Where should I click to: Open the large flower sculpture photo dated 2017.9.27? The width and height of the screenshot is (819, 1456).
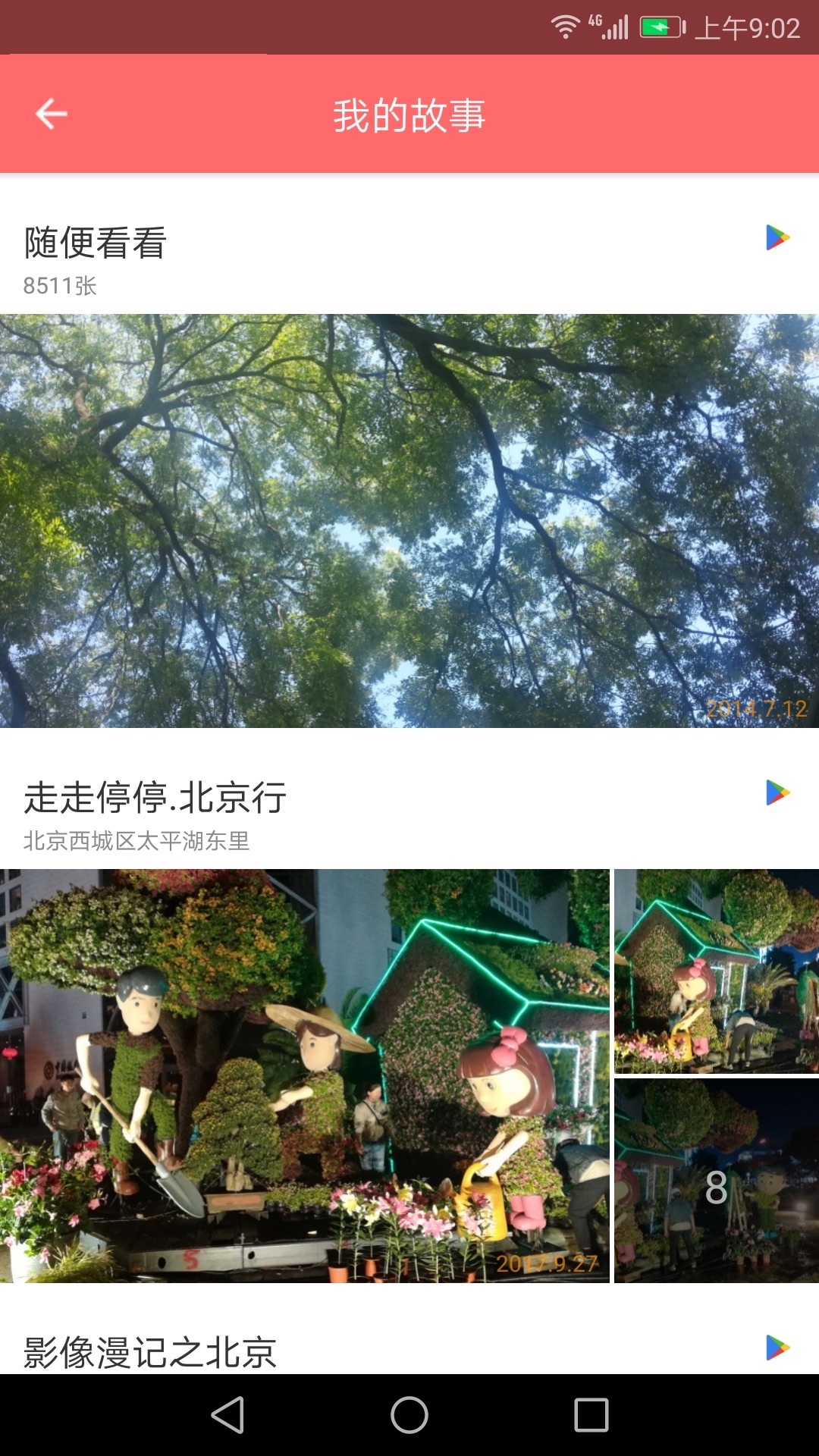coord(304,1076)
